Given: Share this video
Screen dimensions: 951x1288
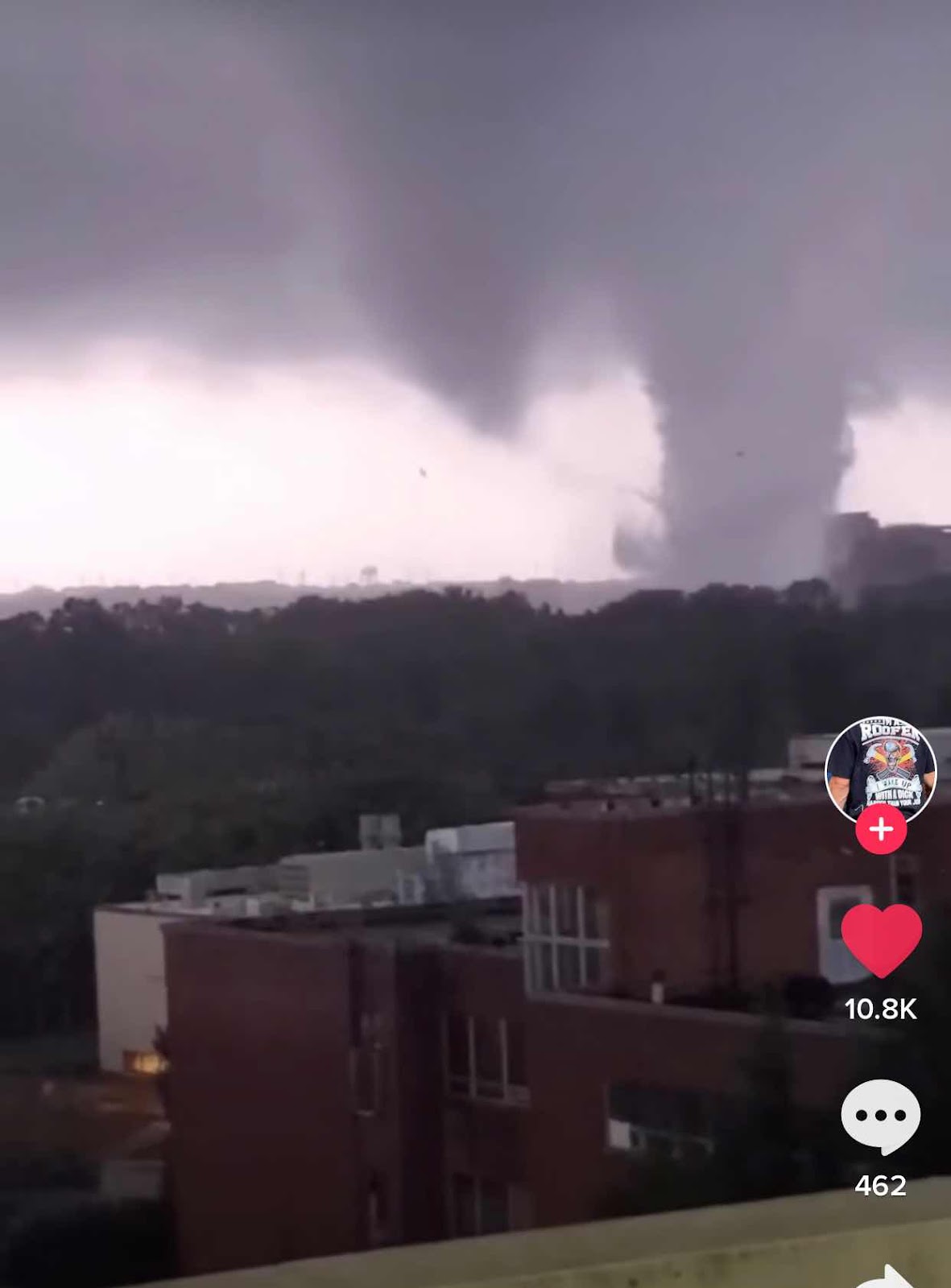Looking at the screenshot, I should (882, 1277).
